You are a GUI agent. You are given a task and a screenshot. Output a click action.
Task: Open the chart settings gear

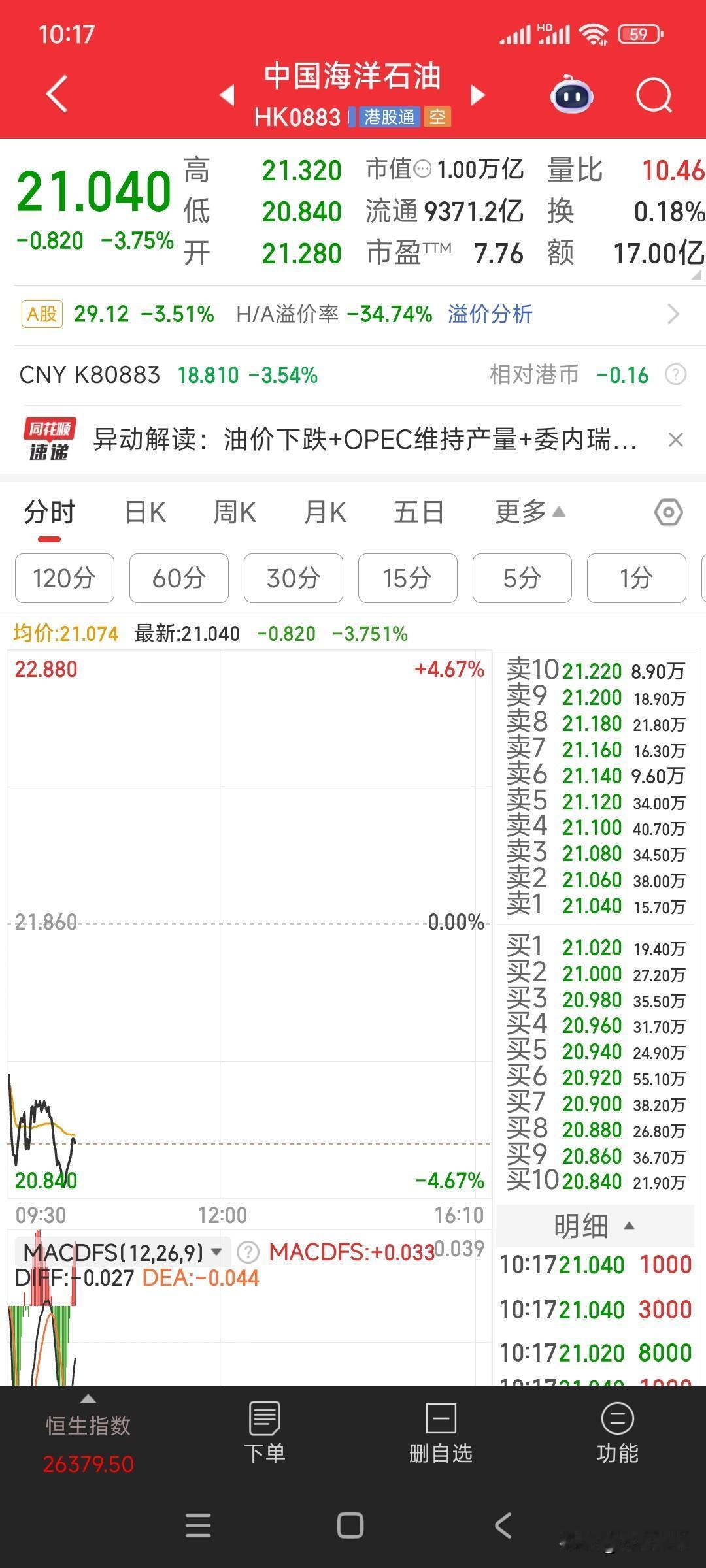[668, 512]
